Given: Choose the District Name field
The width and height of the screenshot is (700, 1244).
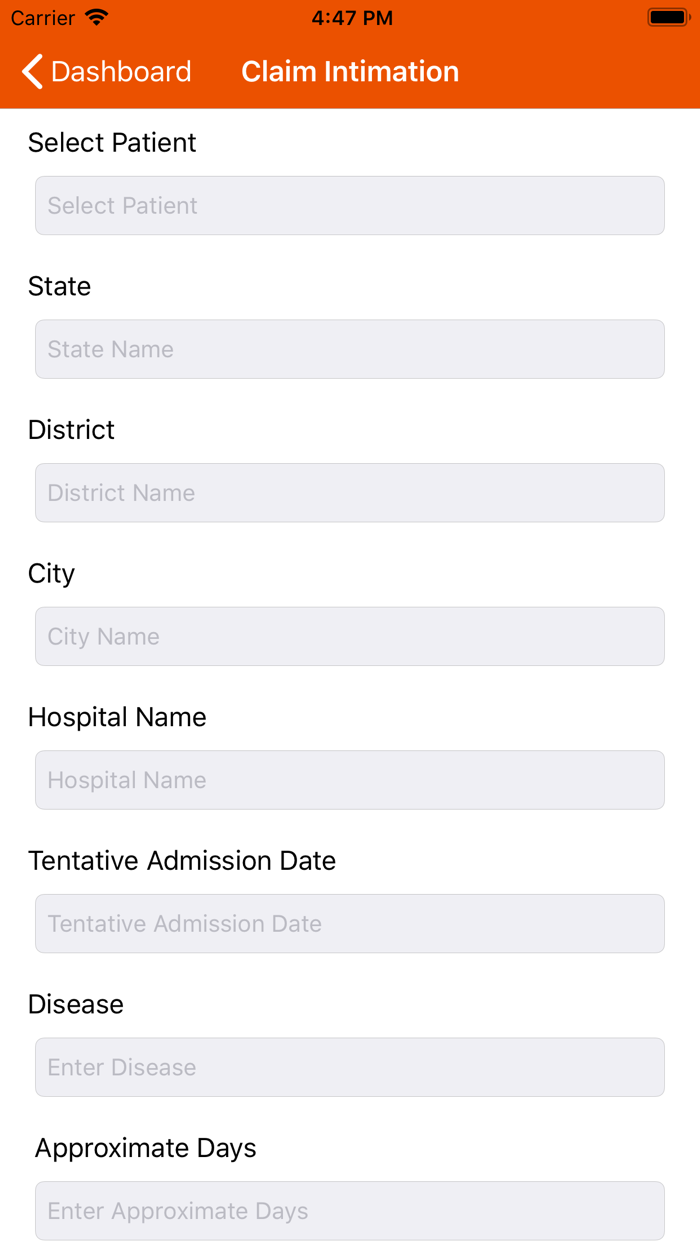Looking at the screenshot, I should tap(350, 493).
